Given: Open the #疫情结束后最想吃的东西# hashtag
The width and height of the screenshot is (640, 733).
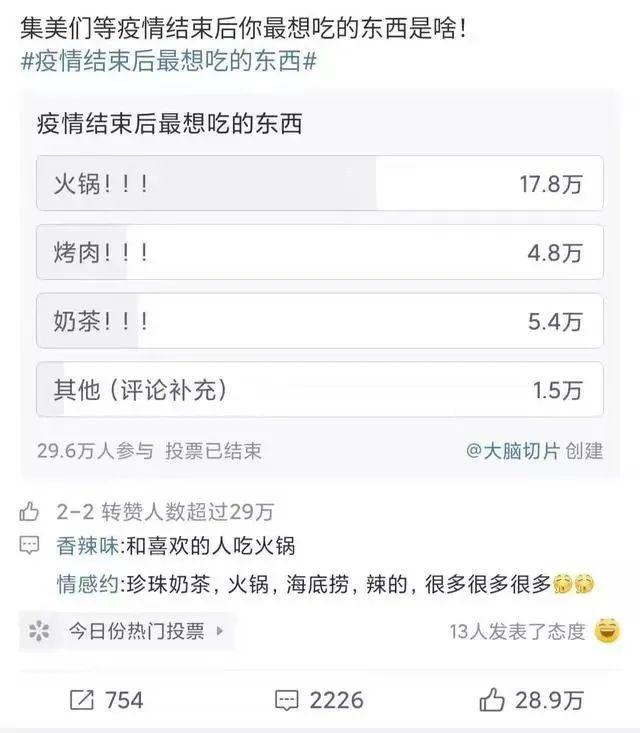Looking at the screenshot, I should click(x=168, y=60).
